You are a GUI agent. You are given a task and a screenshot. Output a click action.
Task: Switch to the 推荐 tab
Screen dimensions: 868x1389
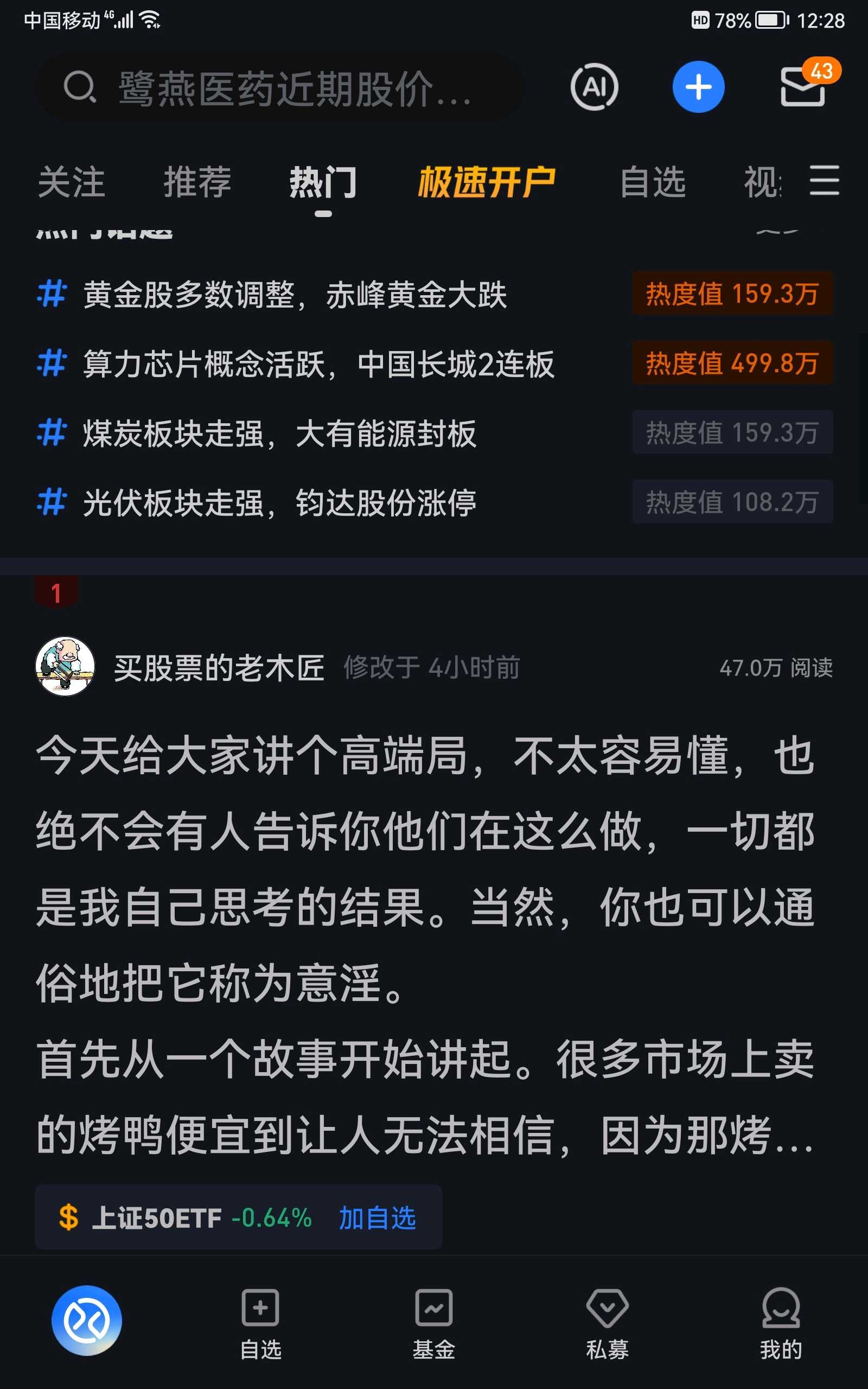[x=197, y=182]
